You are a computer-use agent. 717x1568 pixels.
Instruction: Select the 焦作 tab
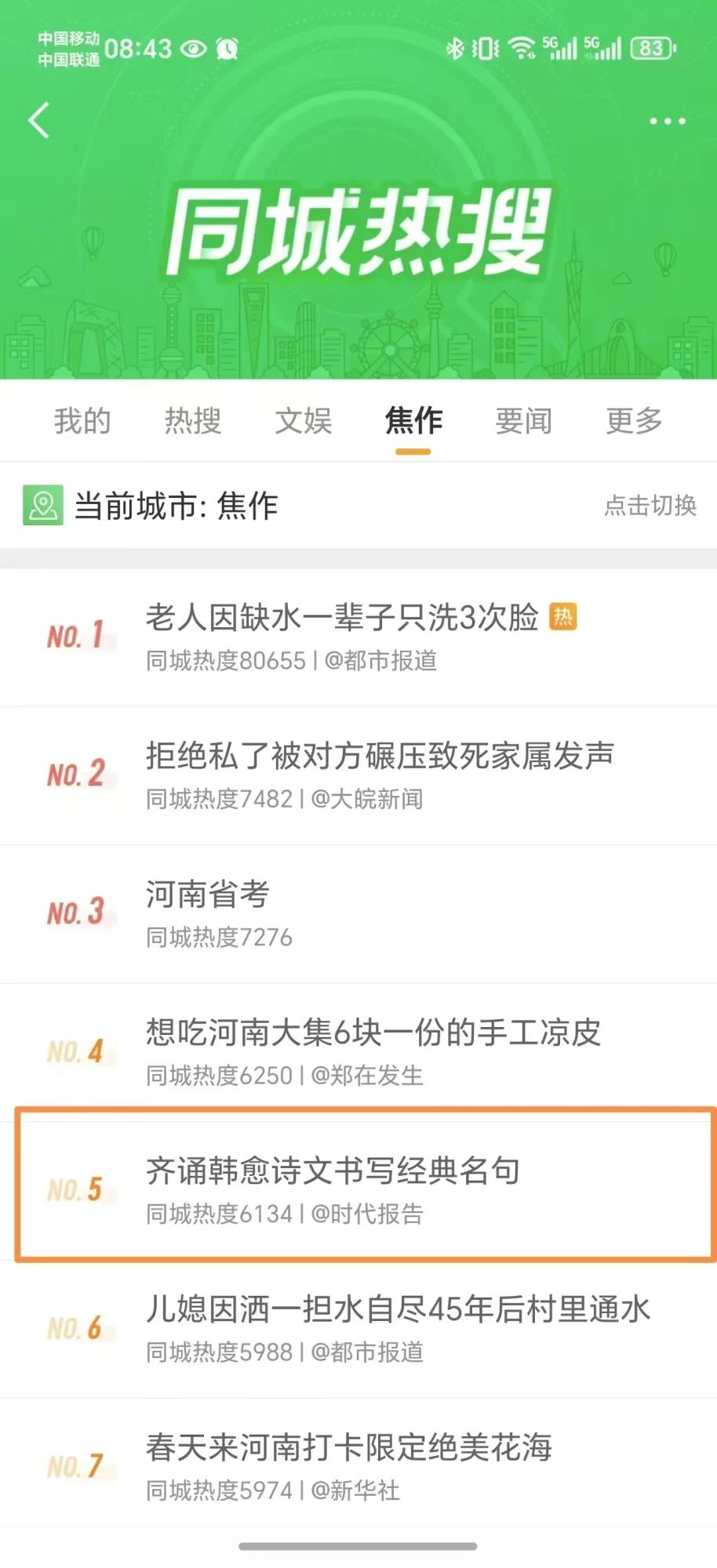pos(413,421)
